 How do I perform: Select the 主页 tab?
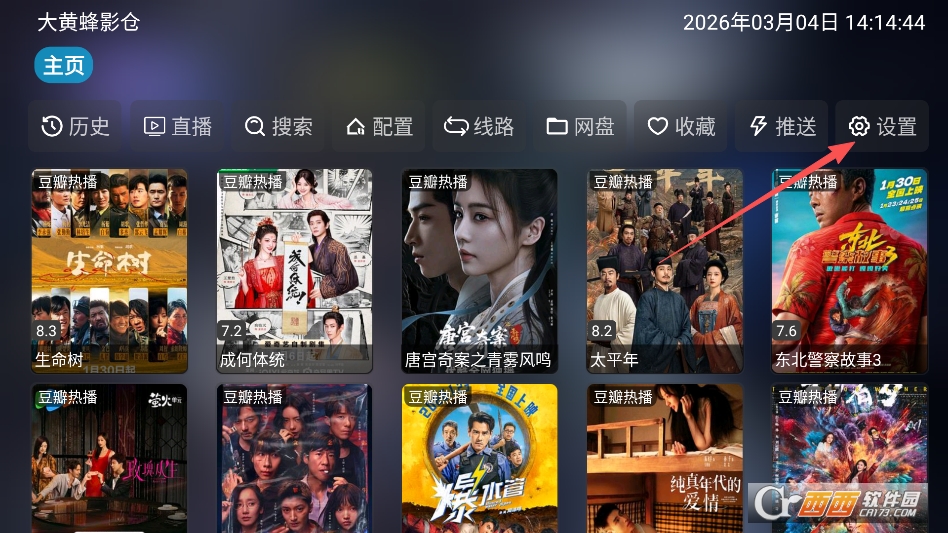tap(64, 66)
